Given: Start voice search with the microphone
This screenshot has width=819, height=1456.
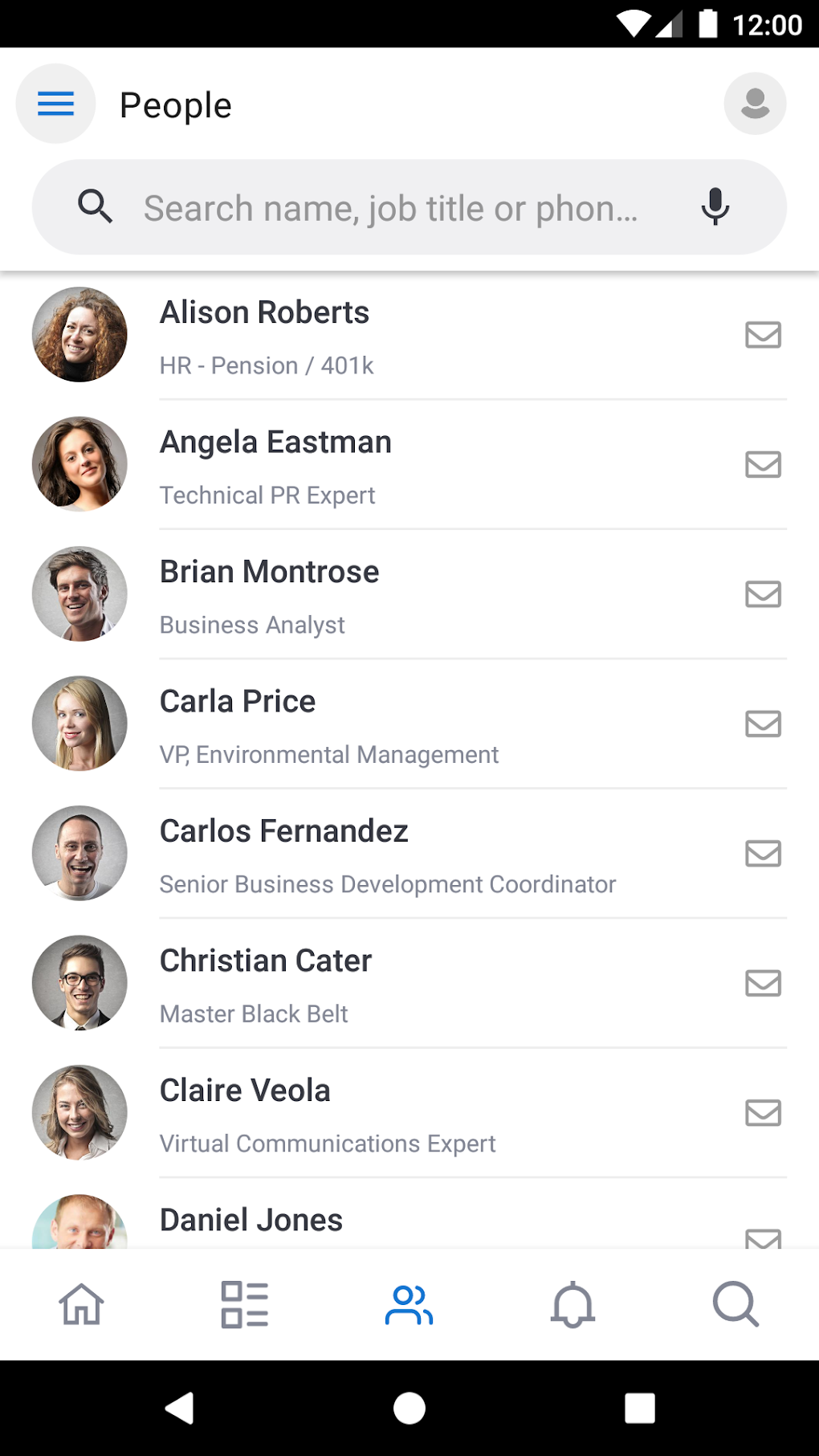Looking at the screenshot, I should (715, 207).
